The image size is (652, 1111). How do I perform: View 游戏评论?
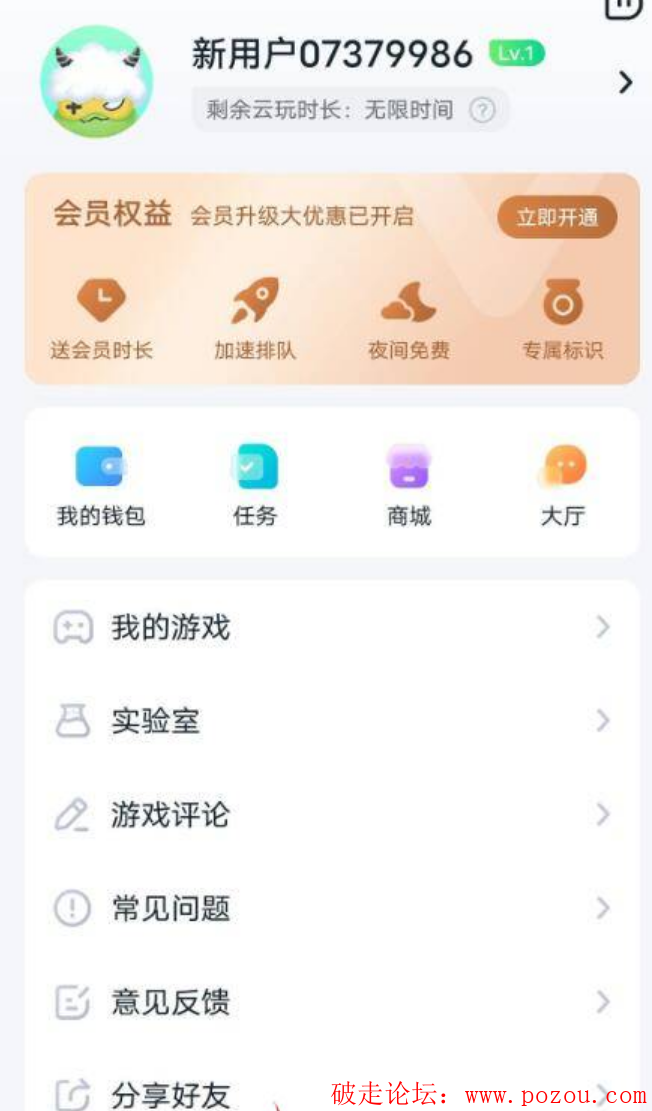[330, 815]
